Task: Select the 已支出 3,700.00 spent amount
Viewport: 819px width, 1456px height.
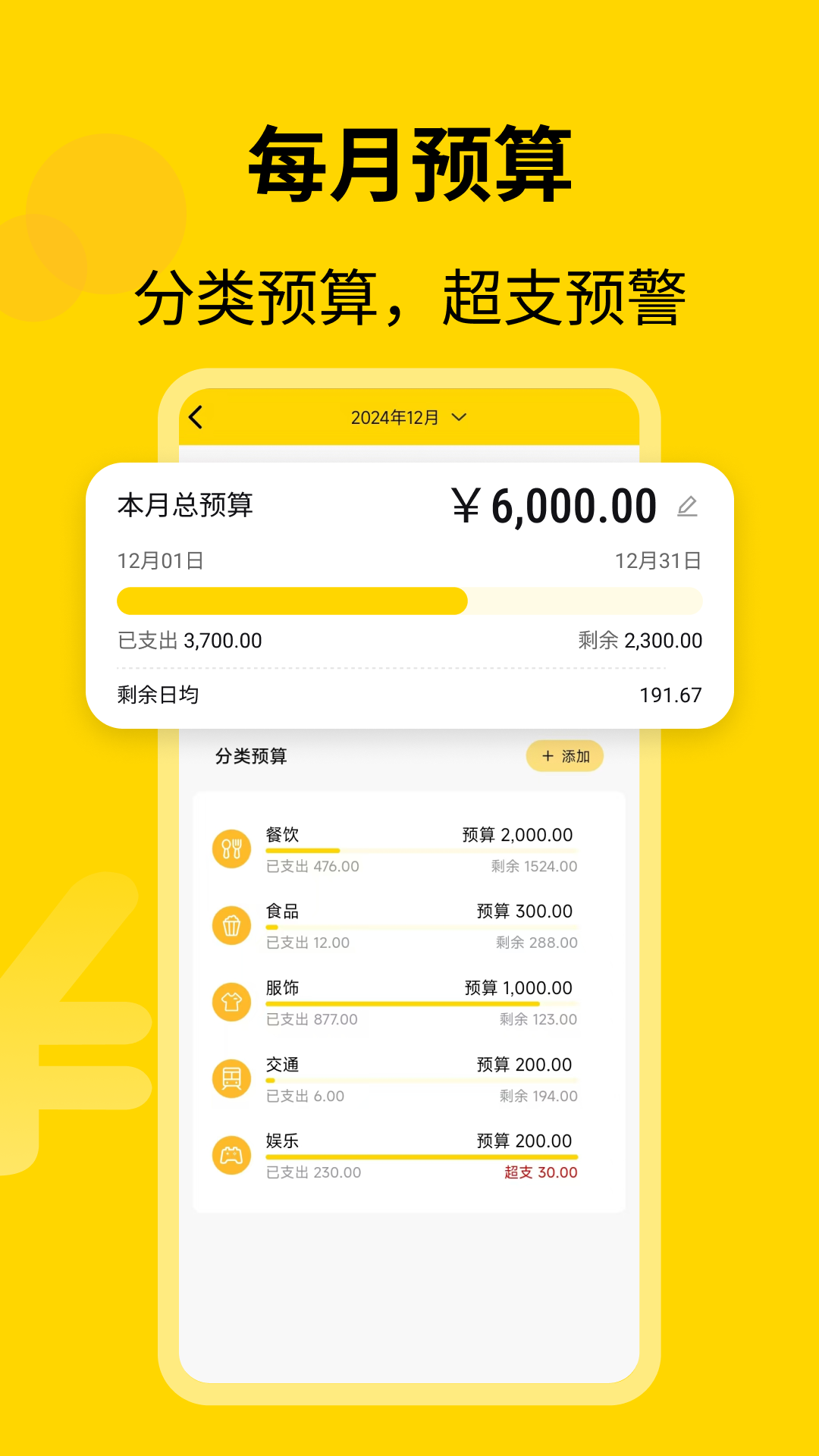Action: coord(189,641)
